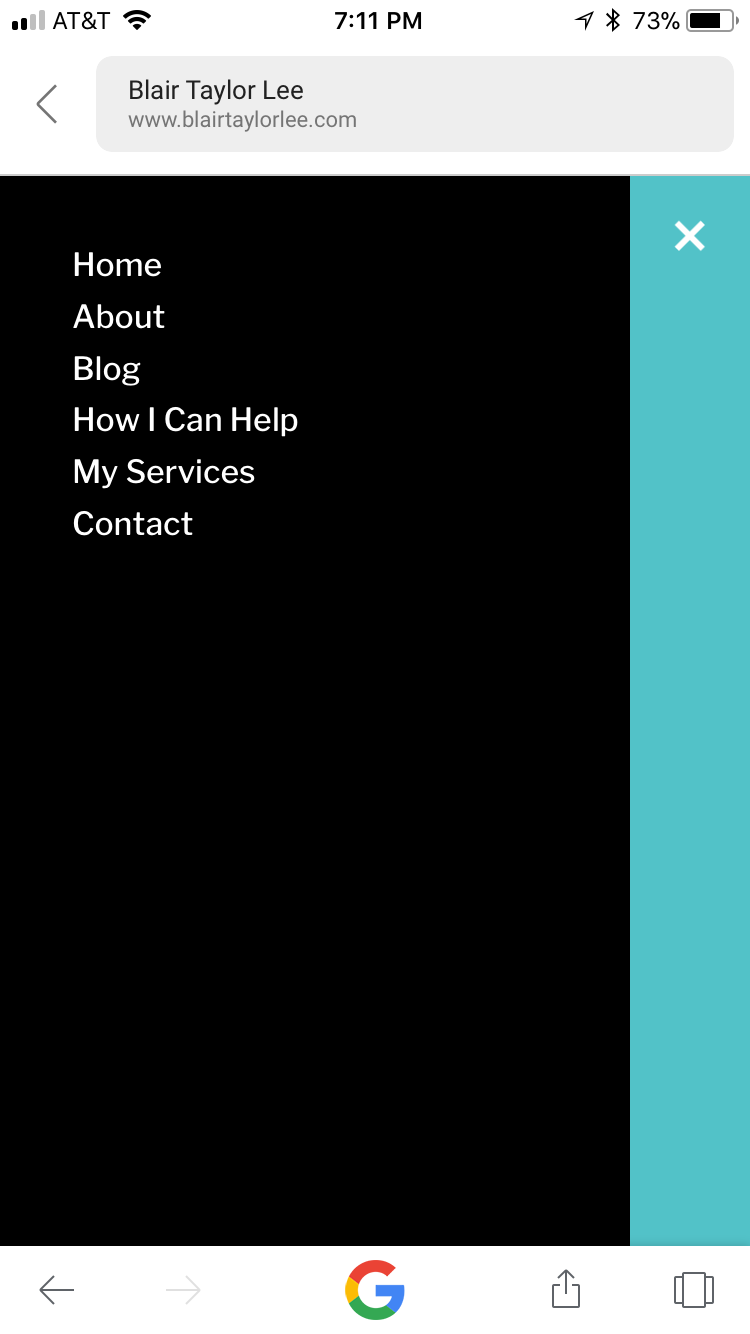Open the Blog section
750x1334 pixels.
[107, 369]
